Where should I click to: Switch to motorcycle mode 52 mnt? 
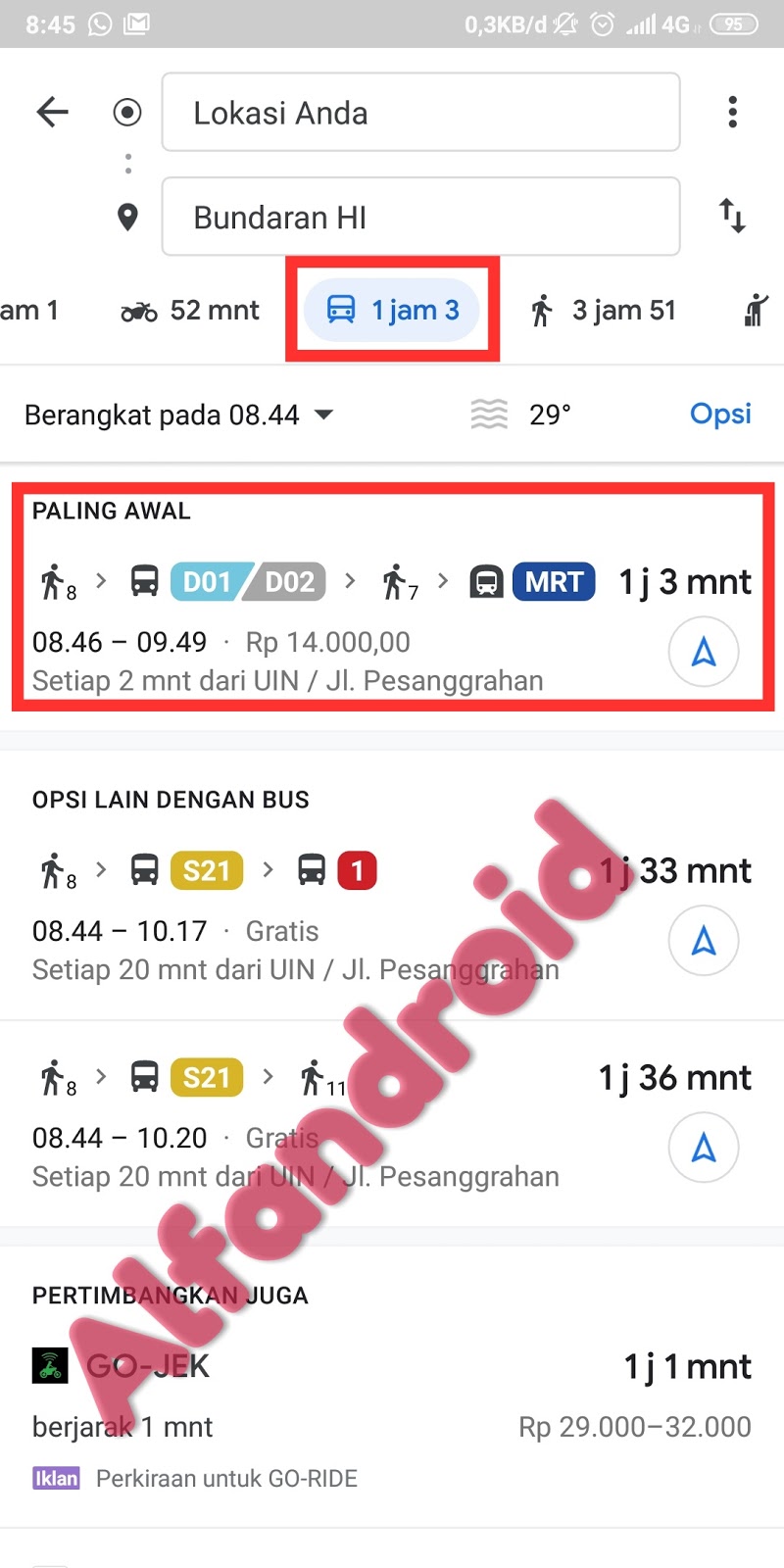coord(189,311)
